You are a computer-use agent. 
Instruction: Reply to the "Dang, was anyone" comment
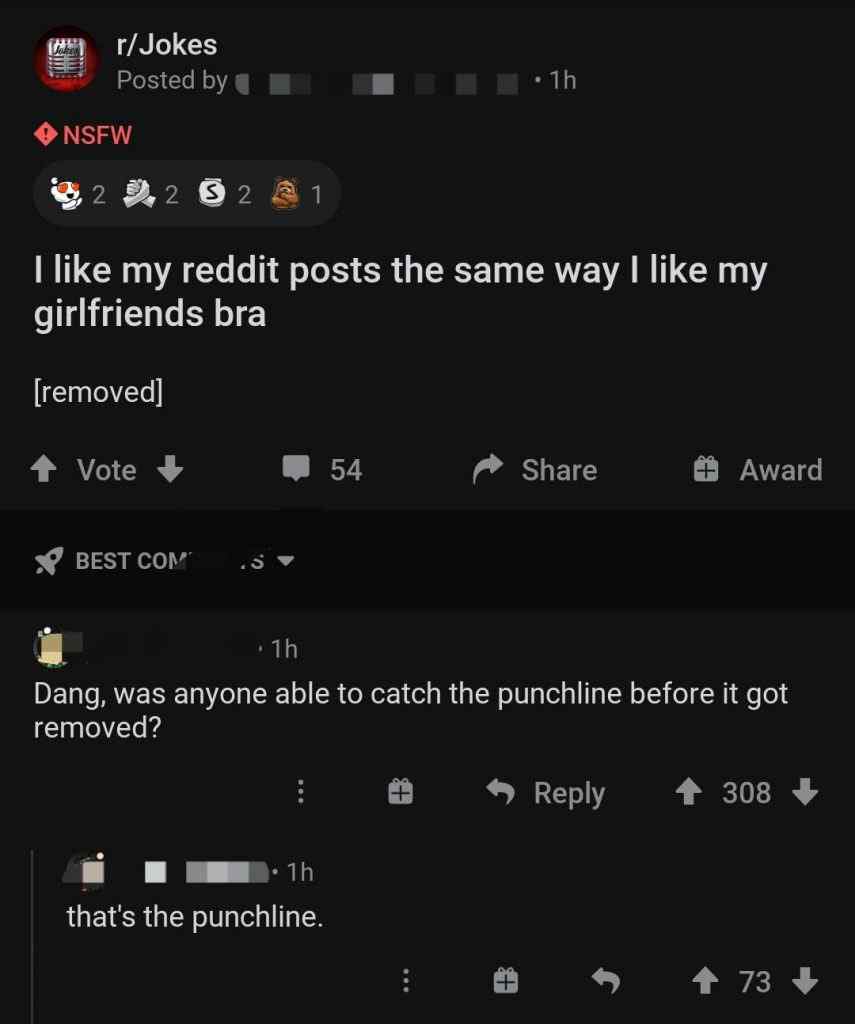pyautogui.click(x=546, y=793)
